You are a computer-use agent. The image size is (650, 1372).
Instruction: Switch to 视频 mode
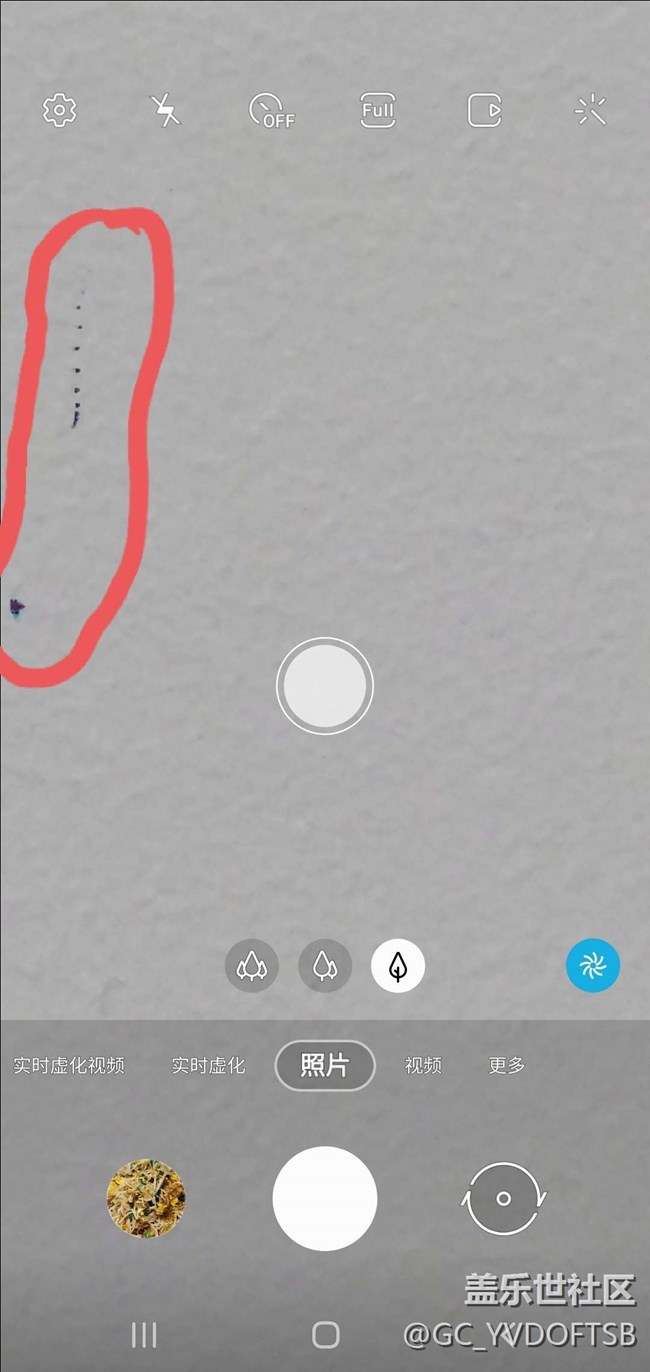[x=423, y=1065]
